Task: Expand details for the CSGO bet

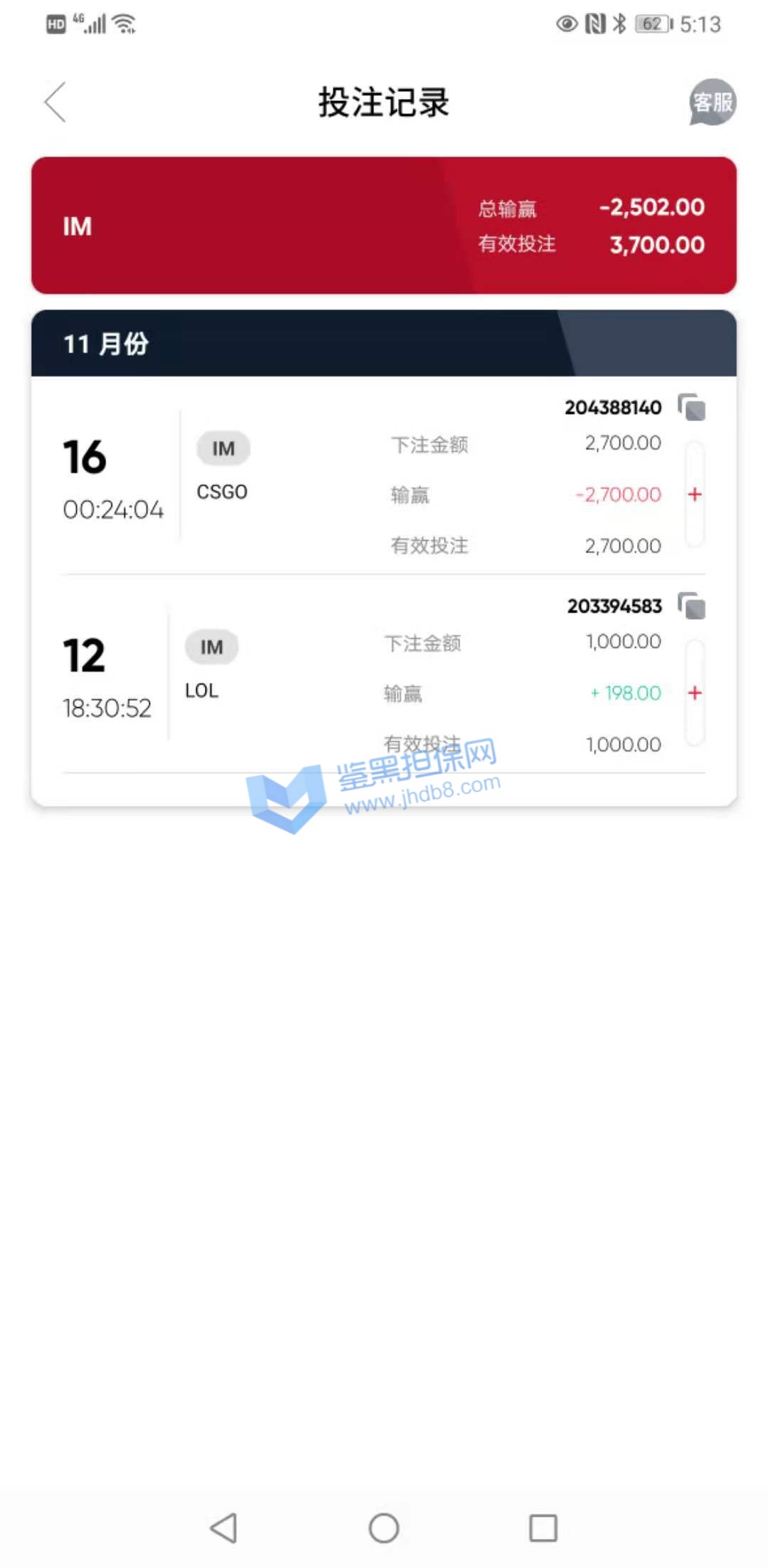Action: pyautogui.click(x=695, y=494)
